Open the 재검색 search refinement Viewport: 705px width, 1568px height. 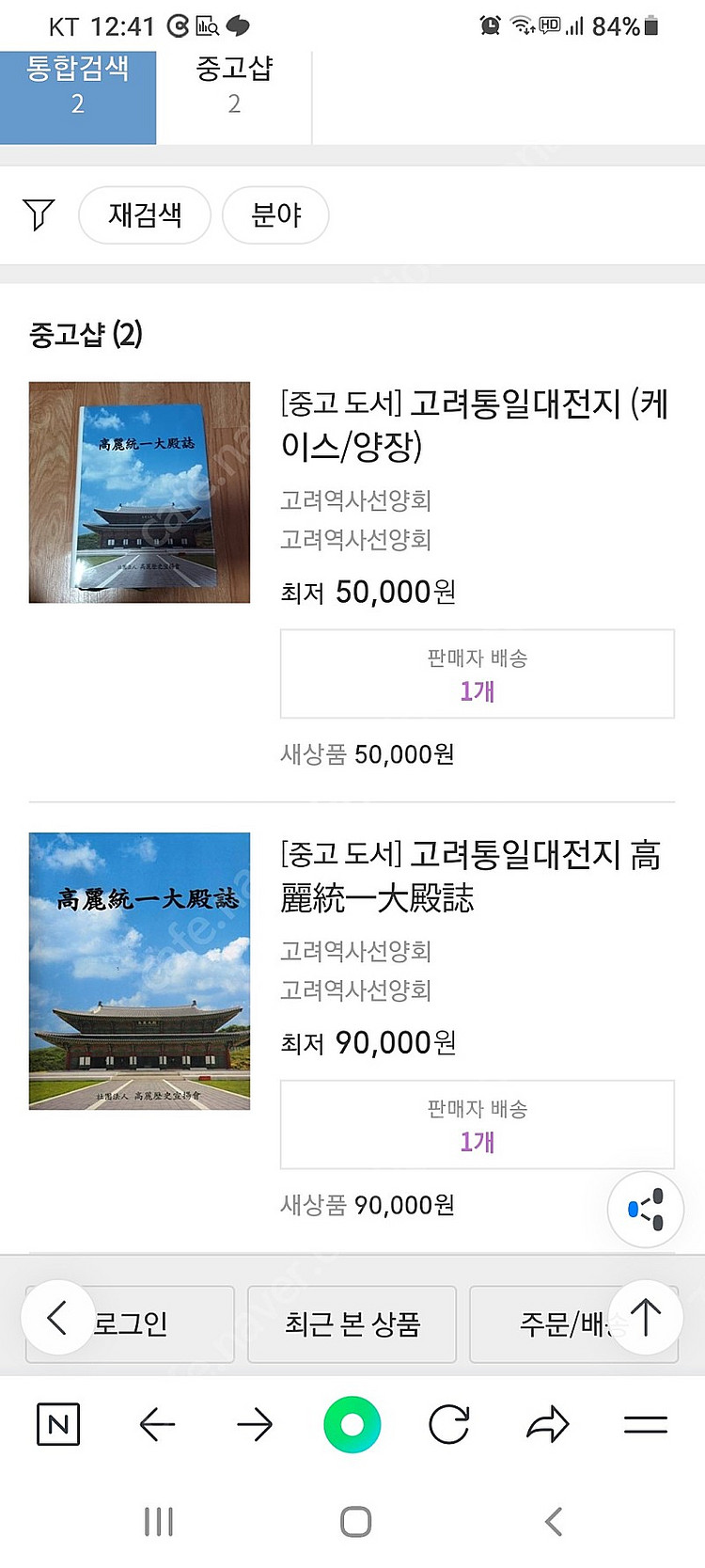pyautogui.click(x=145, y=215)
